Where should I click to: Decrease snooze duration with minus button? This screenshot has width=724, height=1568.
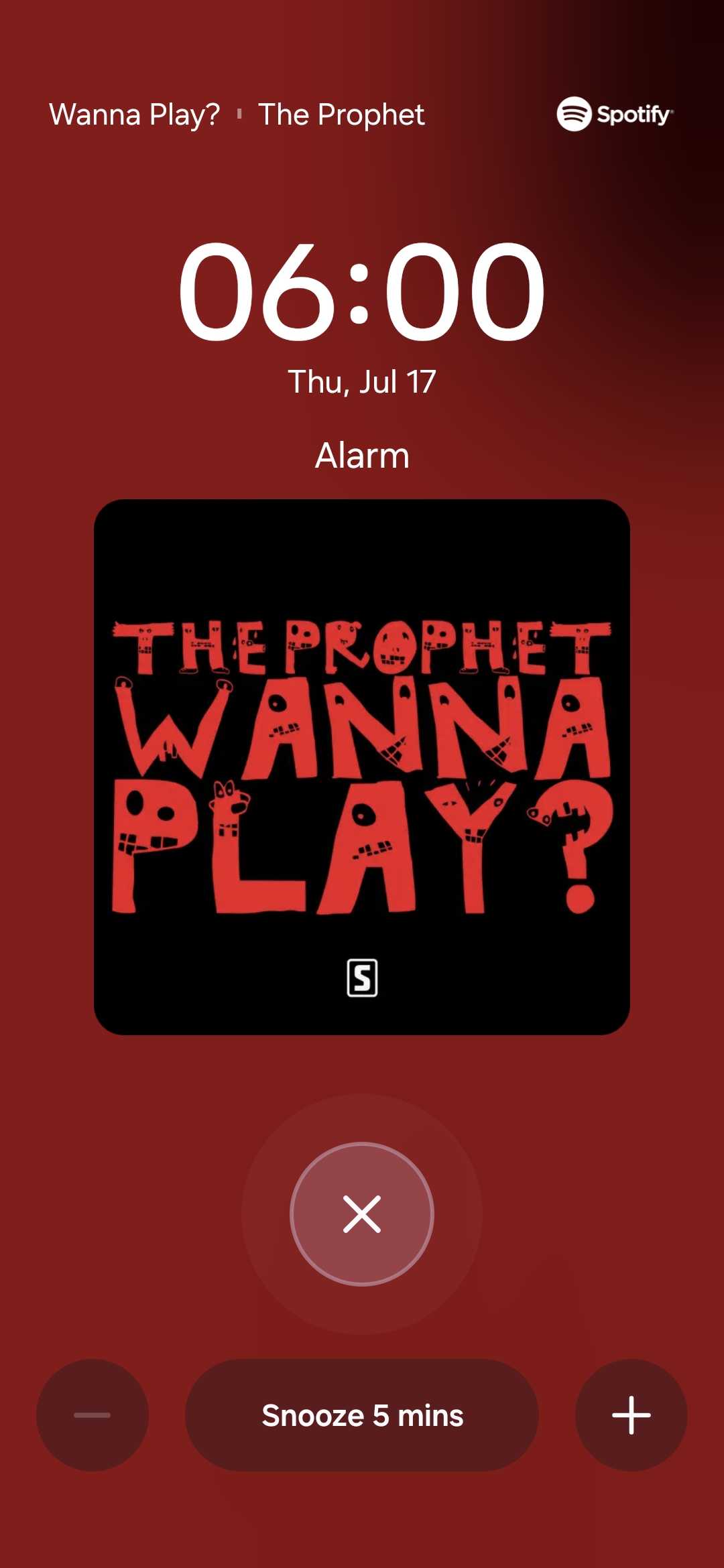click(93, 1415)
